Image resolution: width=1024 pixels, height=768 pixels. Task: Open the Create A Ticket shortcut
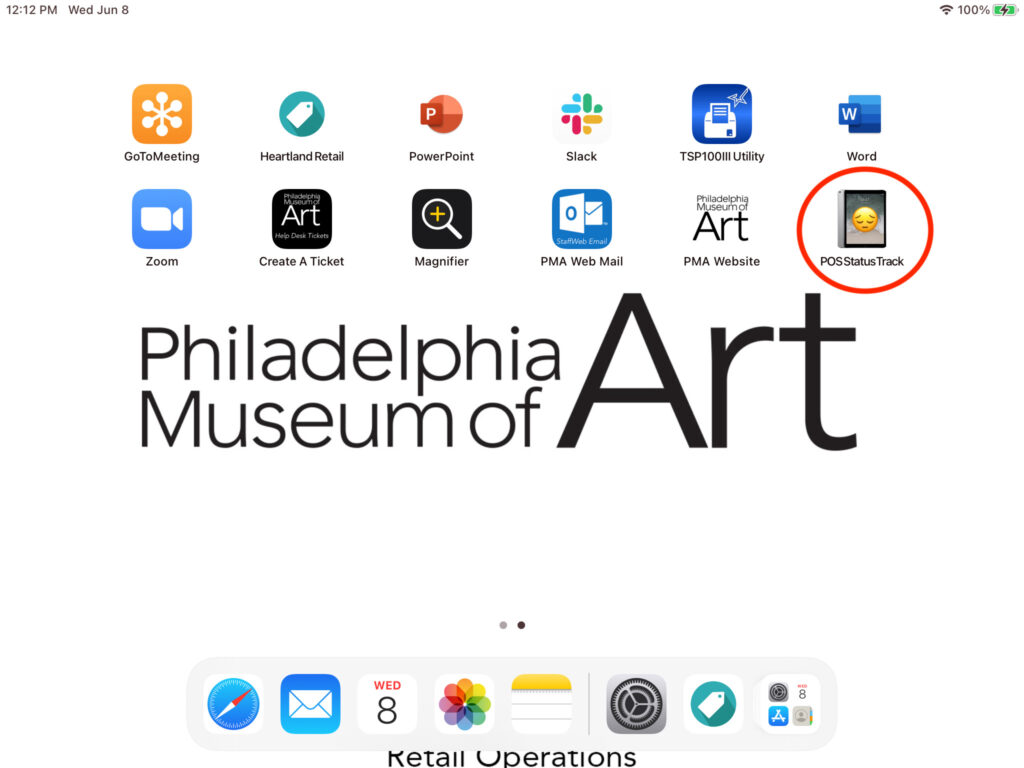[301, 219]
